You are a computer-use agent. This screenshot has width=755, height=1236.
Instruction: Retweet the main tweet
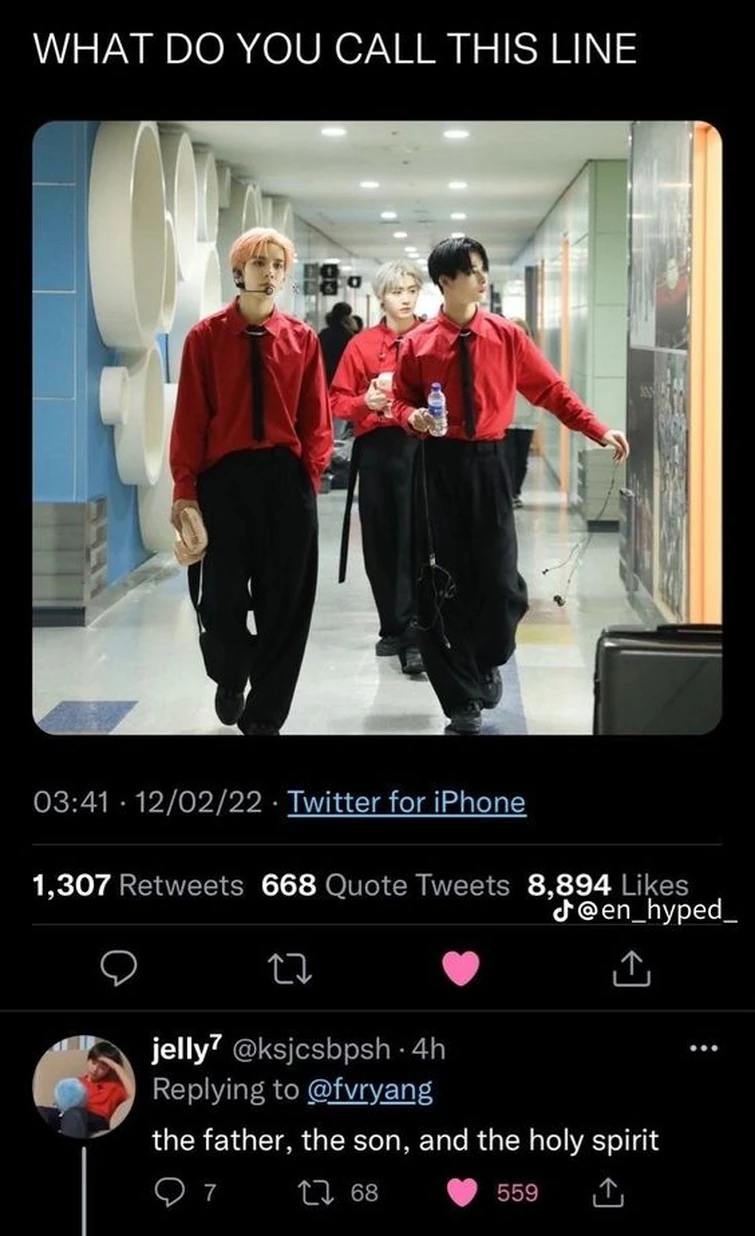point(291,967)
